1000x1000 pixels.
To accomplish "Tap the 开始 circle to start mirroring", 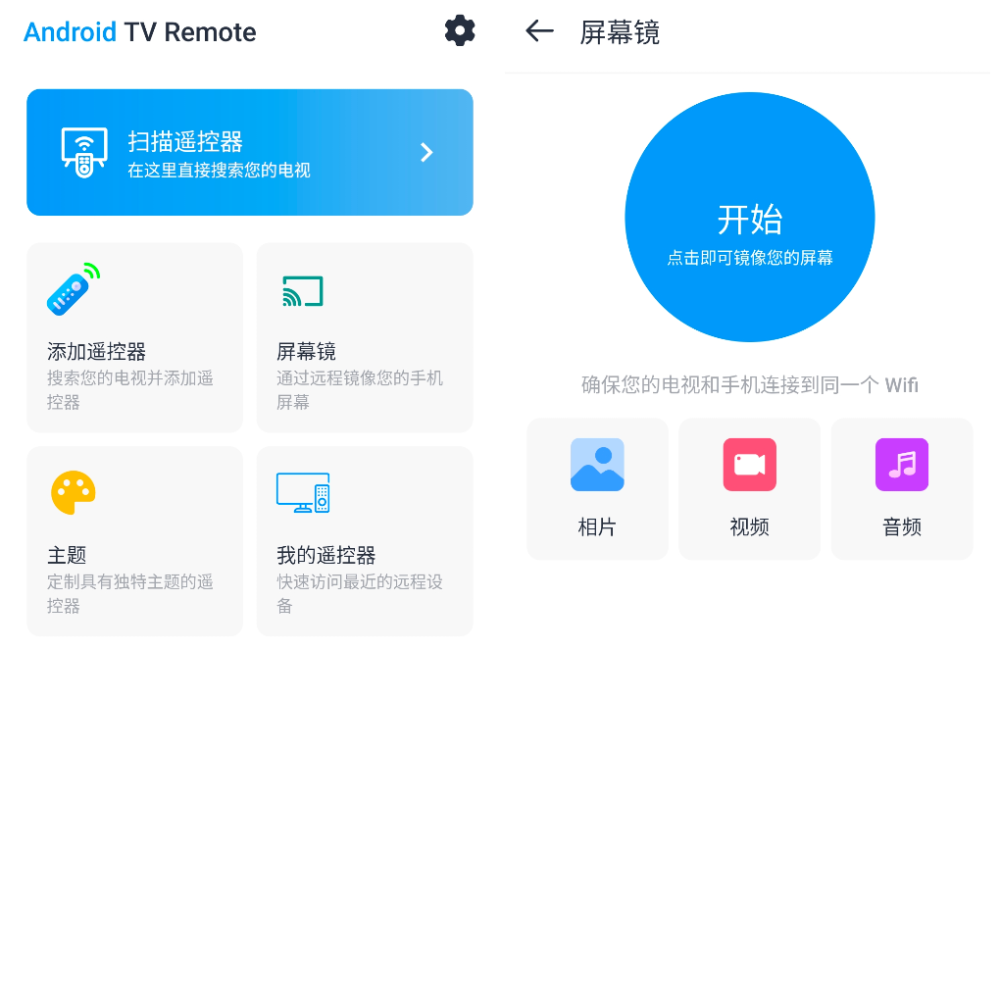I will pos(749,217).
